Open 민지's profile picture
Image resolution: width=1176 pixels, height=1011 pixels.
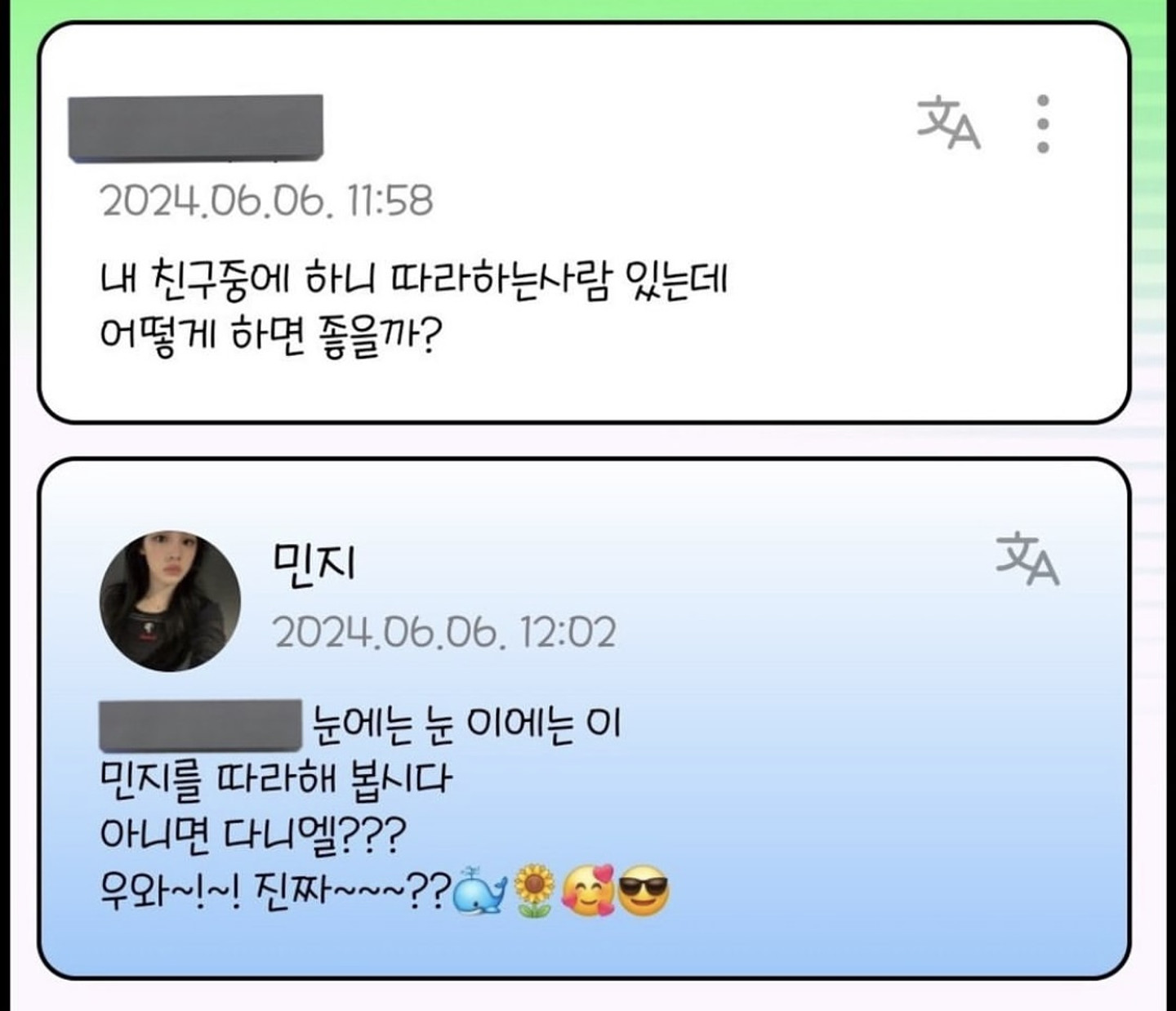pyautogui.click(x=171, y=601)
